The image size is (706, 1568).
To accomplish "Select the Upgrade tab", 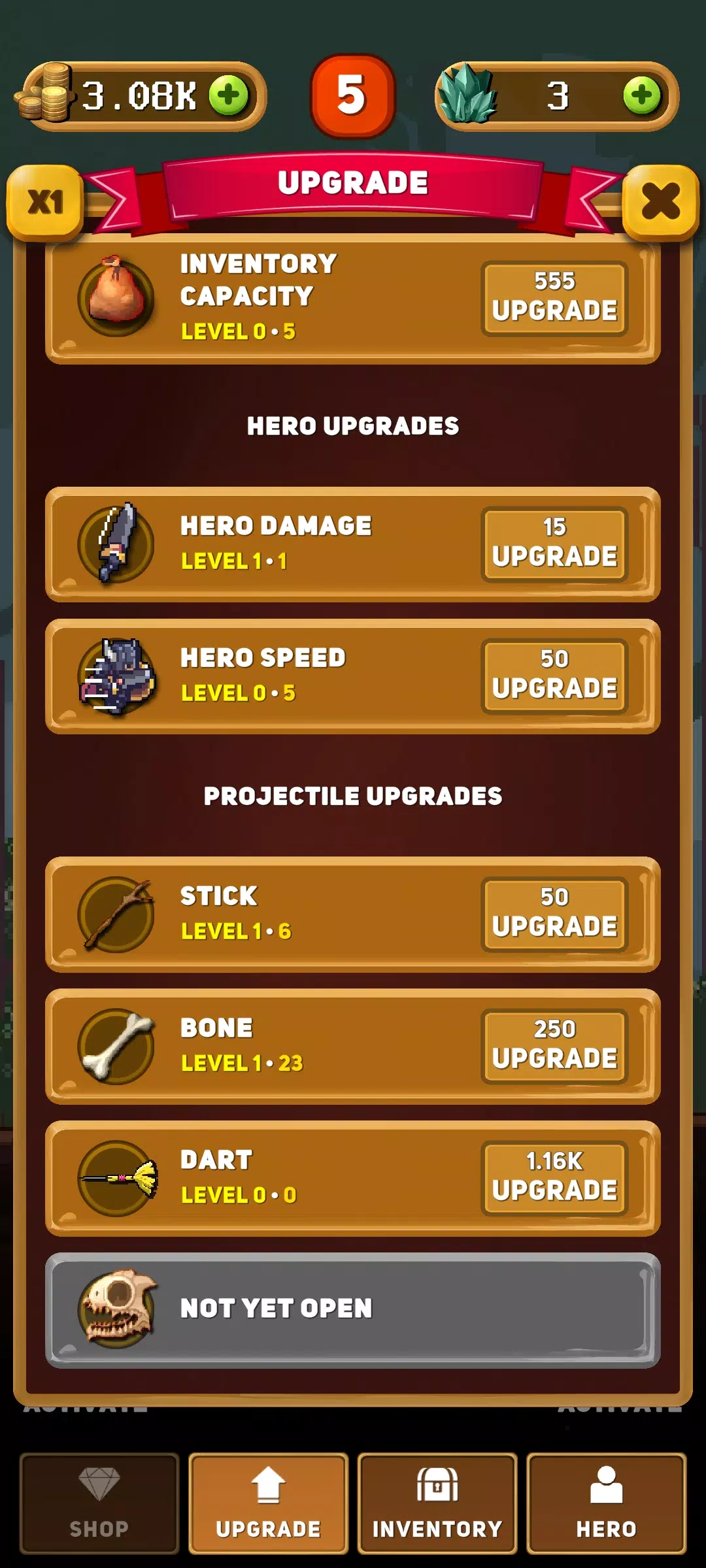I will [268, 1503].
